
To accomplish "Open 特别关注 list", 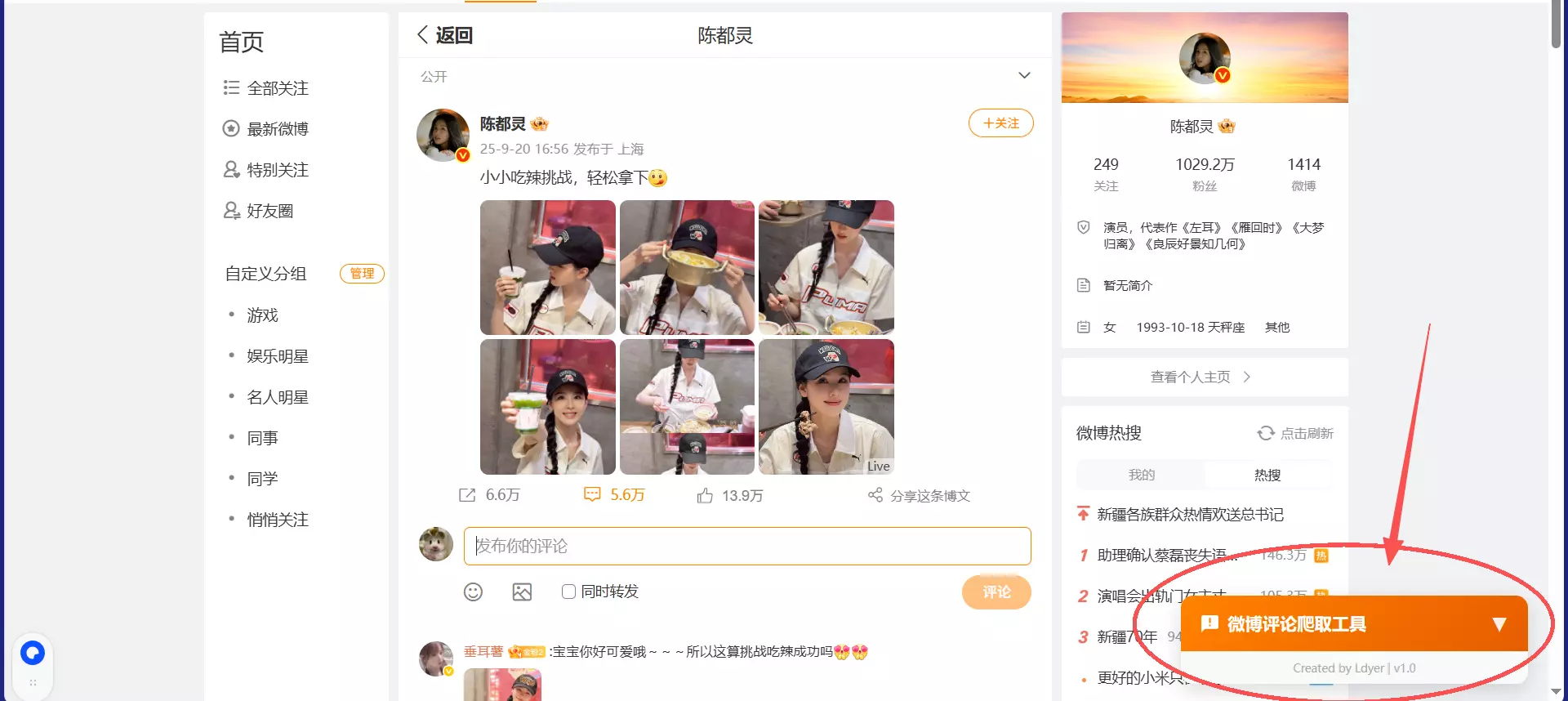I will (266, 170).
